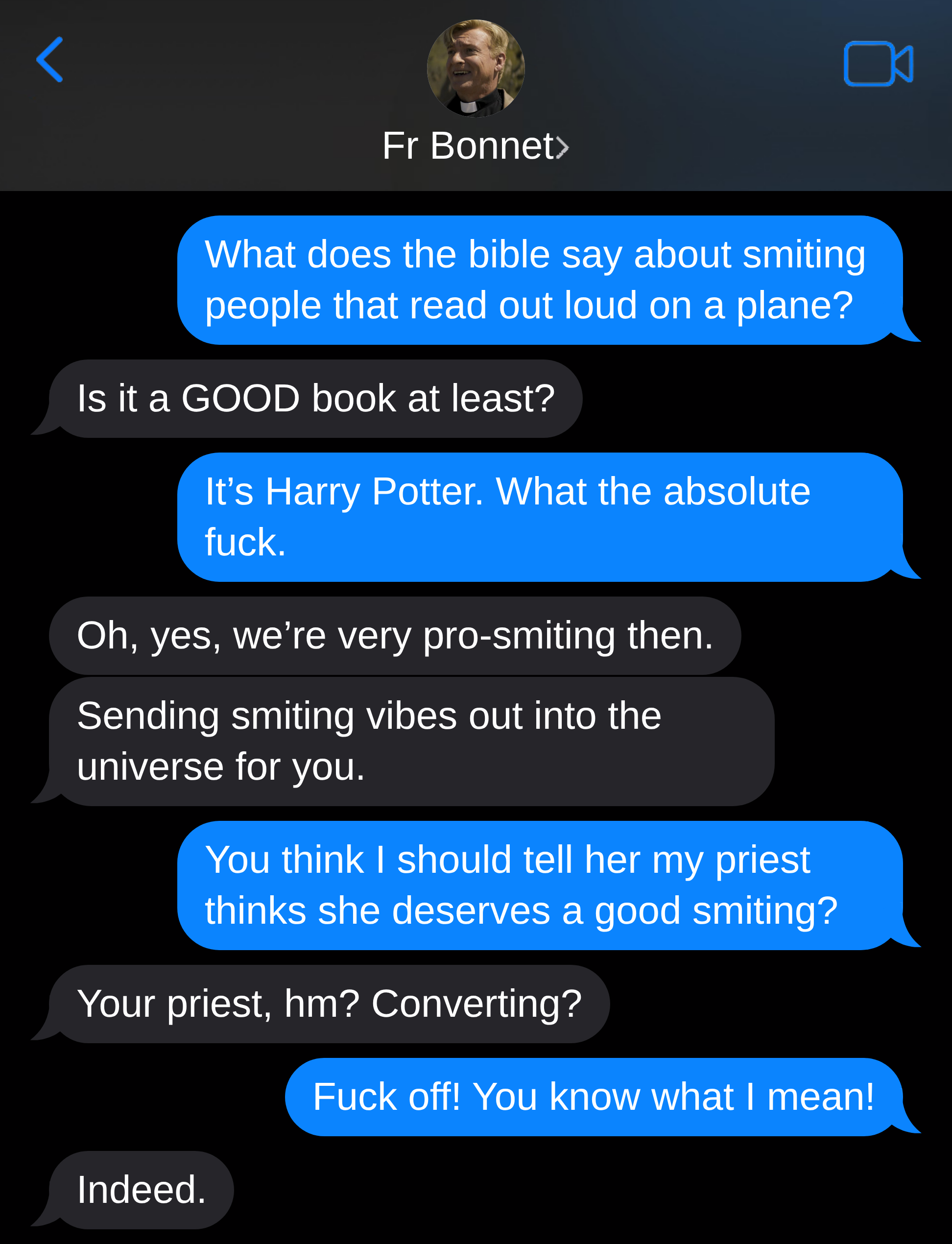Open the disclosure arrow beside Fr Bonnet
The width and height of the screenshot is (952, 1244).
point(563,146)
